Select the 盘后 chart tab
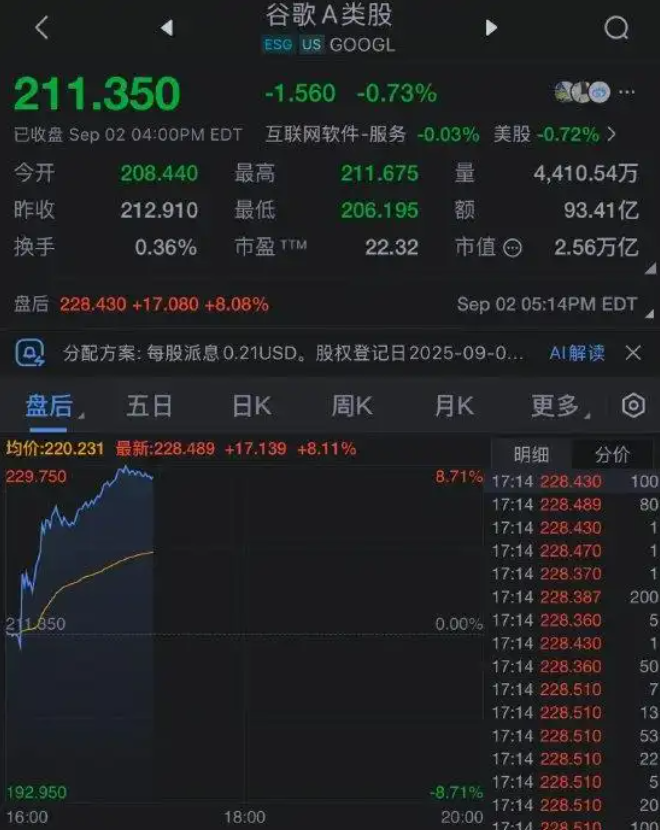Screen dimensions: 660x830 (x=49, y=406)
